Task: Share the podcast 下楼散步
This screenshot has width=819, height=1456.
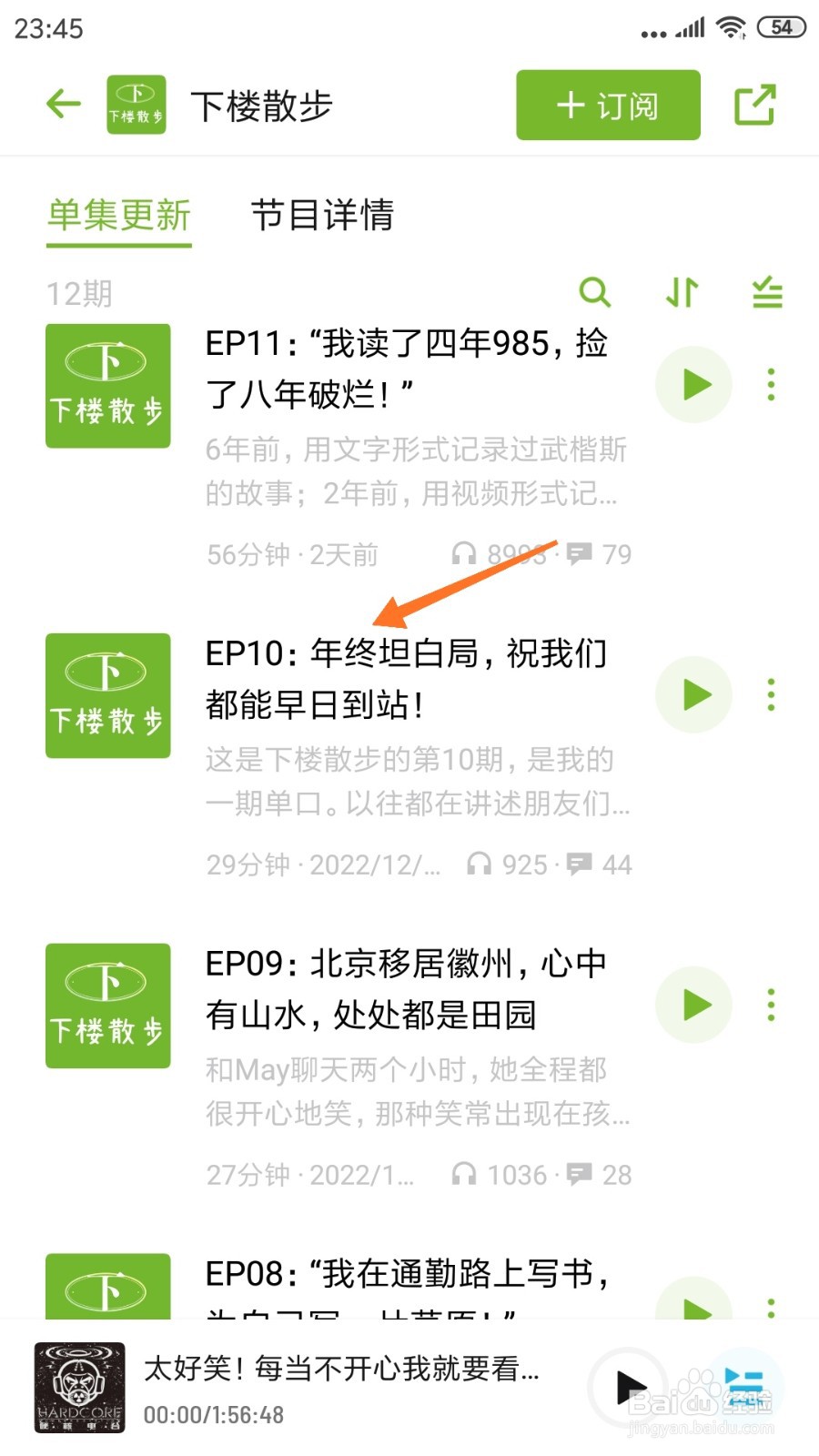Action: pyautogui.click(x=754, y=105)
